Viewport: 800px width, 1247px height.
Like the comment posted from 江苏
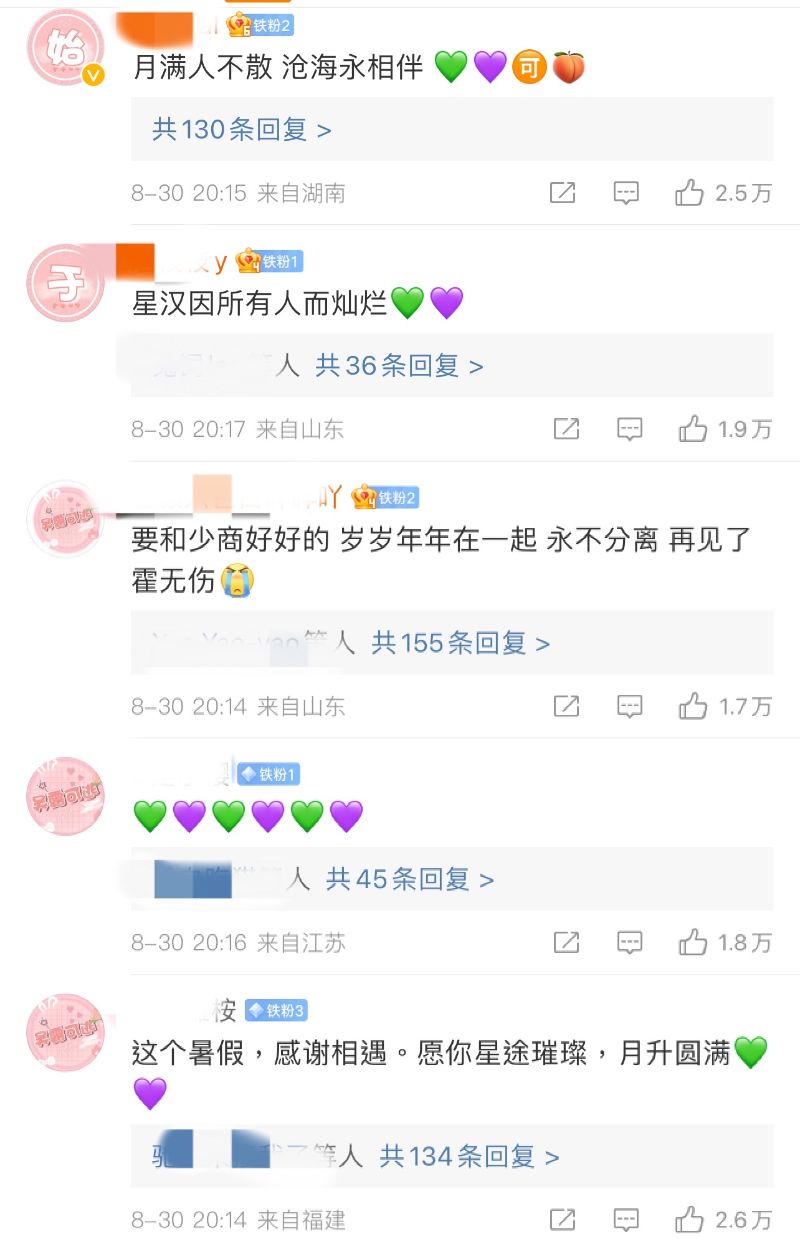693,942
